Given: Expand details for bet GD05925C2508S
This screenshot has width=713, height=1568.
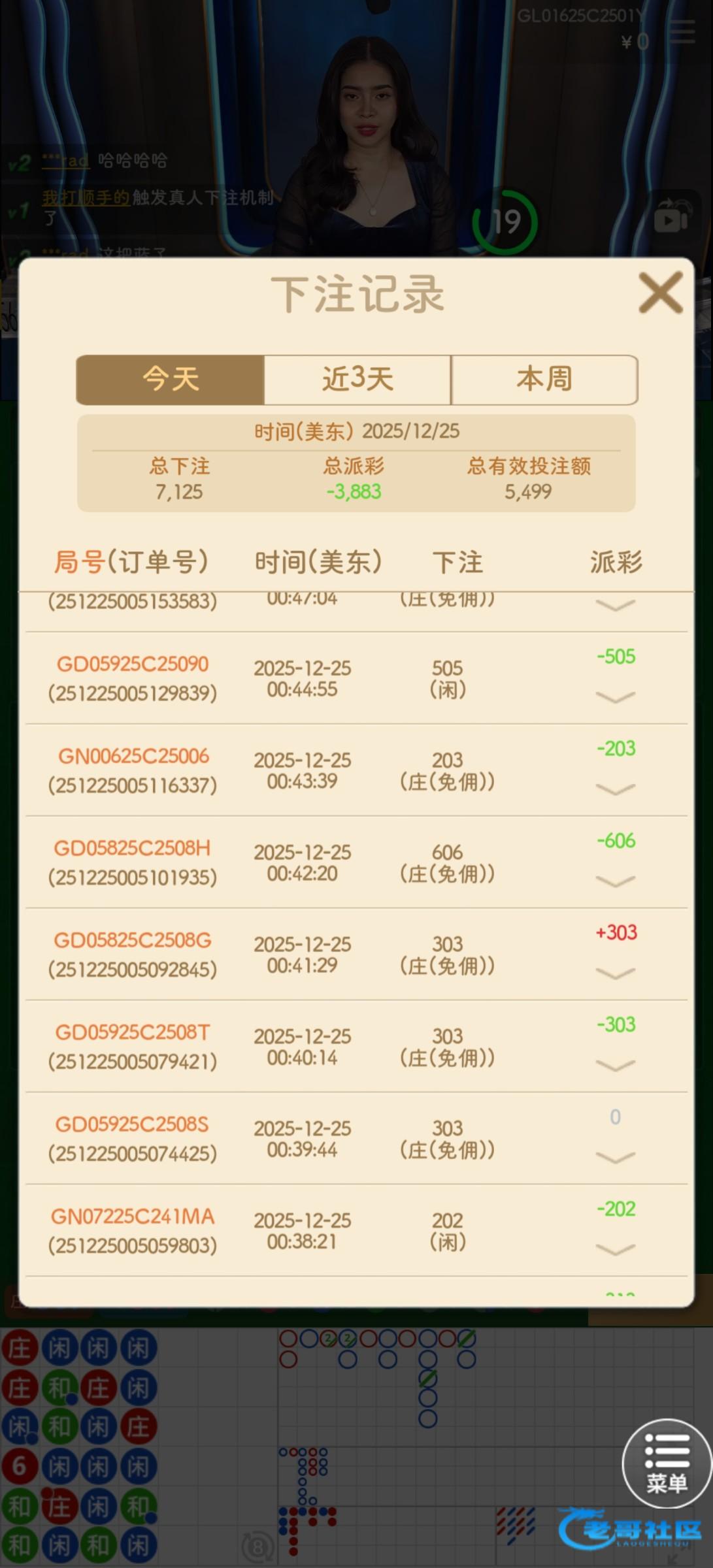Looking at the screenshot, I should [x=615, y=1158].
